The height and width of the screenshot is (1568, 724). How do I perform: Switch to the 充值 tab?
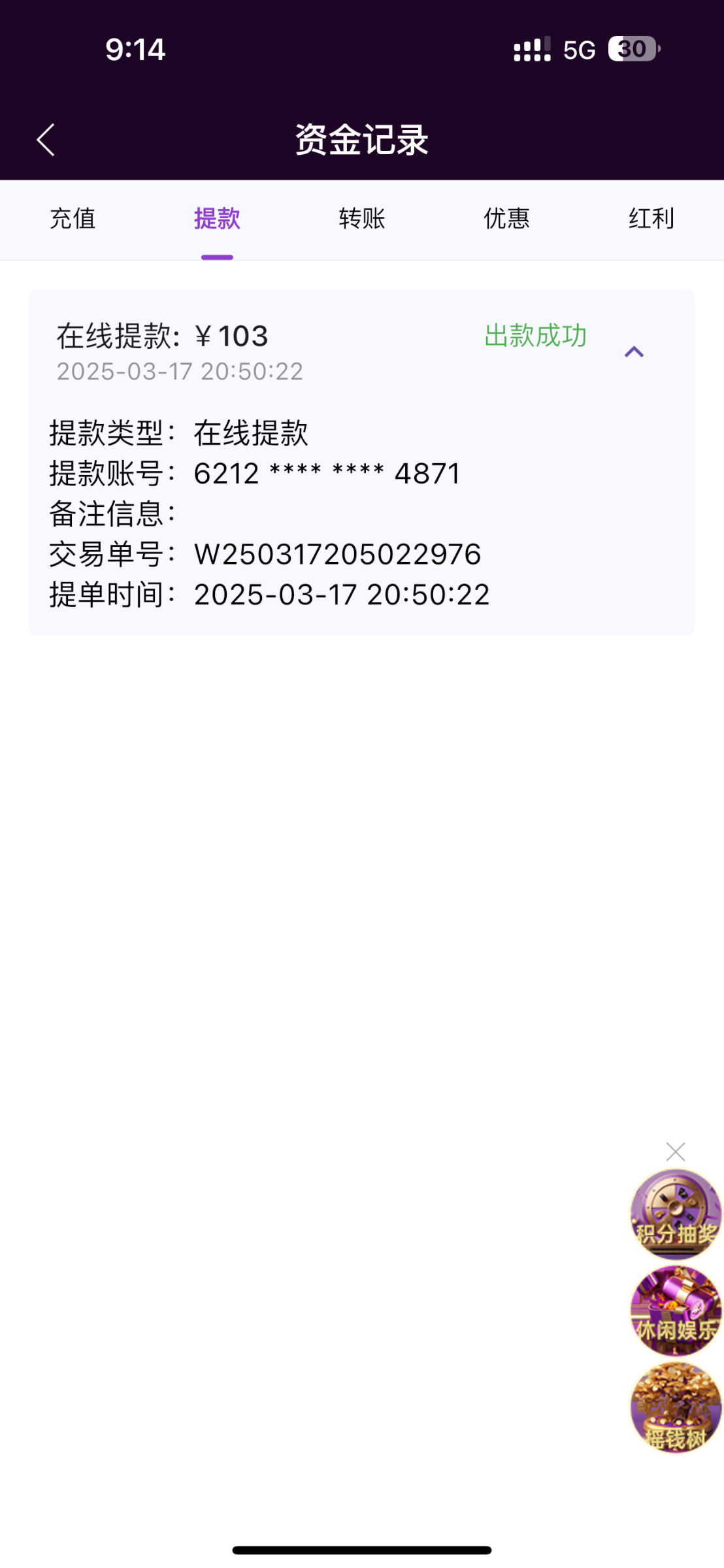73,219
